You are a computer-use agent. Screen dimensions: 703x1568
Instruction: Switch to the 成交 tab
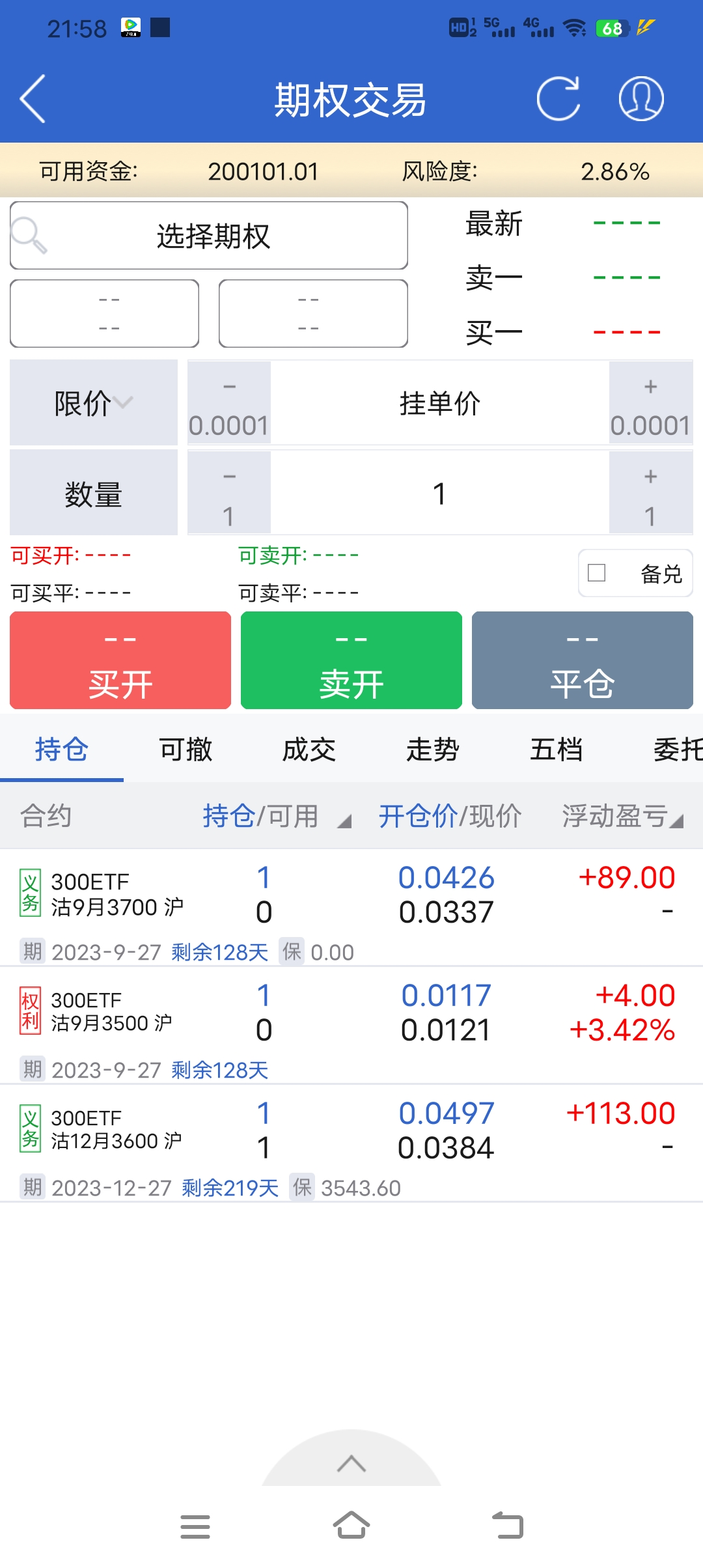[309, 749]
